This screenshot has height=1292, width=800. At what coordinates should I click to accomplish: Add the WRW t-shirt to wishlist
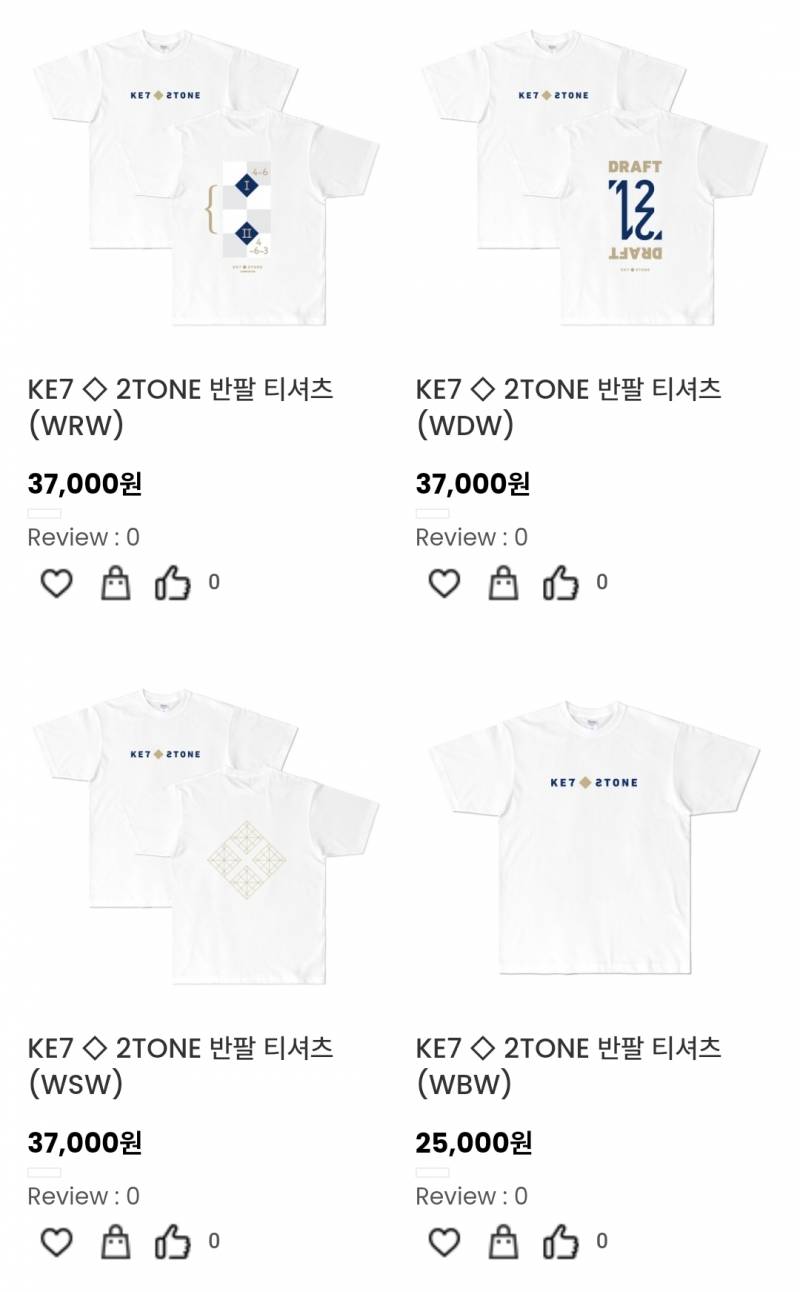pos(56,583)
